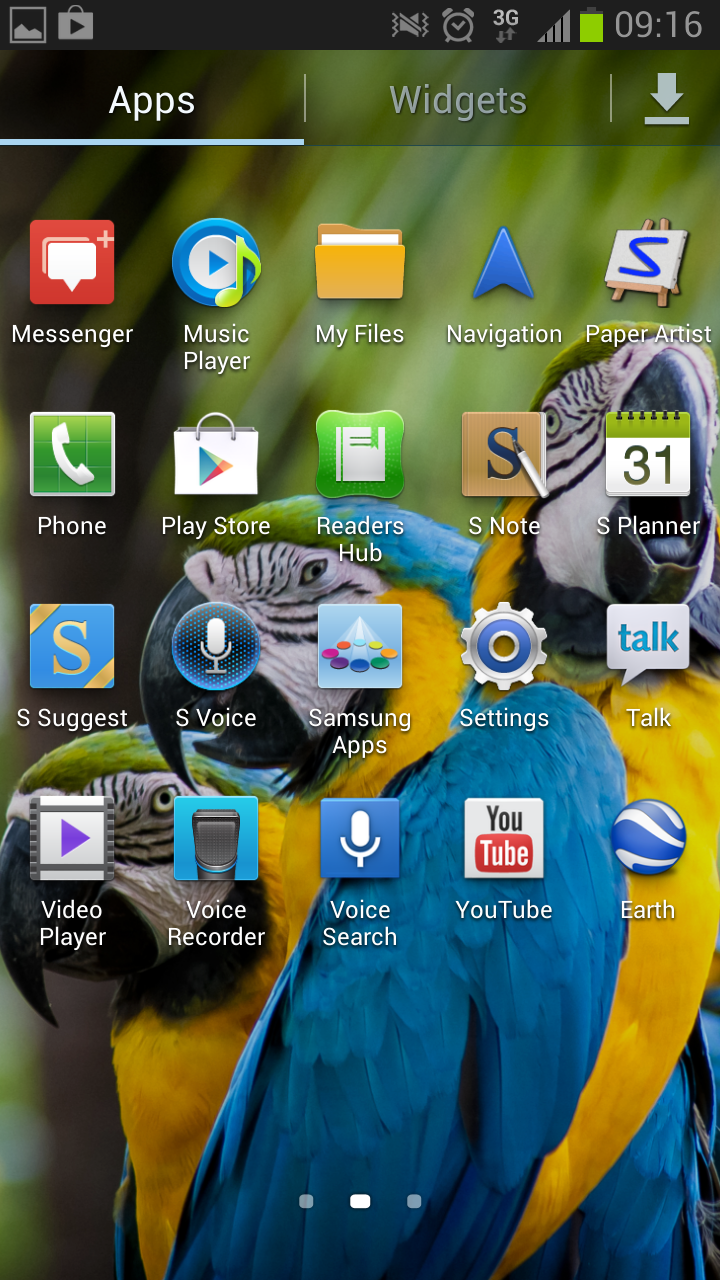This screenshot has height=1280, width=720.
Task: Open Samsung Apps store
Action: pos(360,647)
